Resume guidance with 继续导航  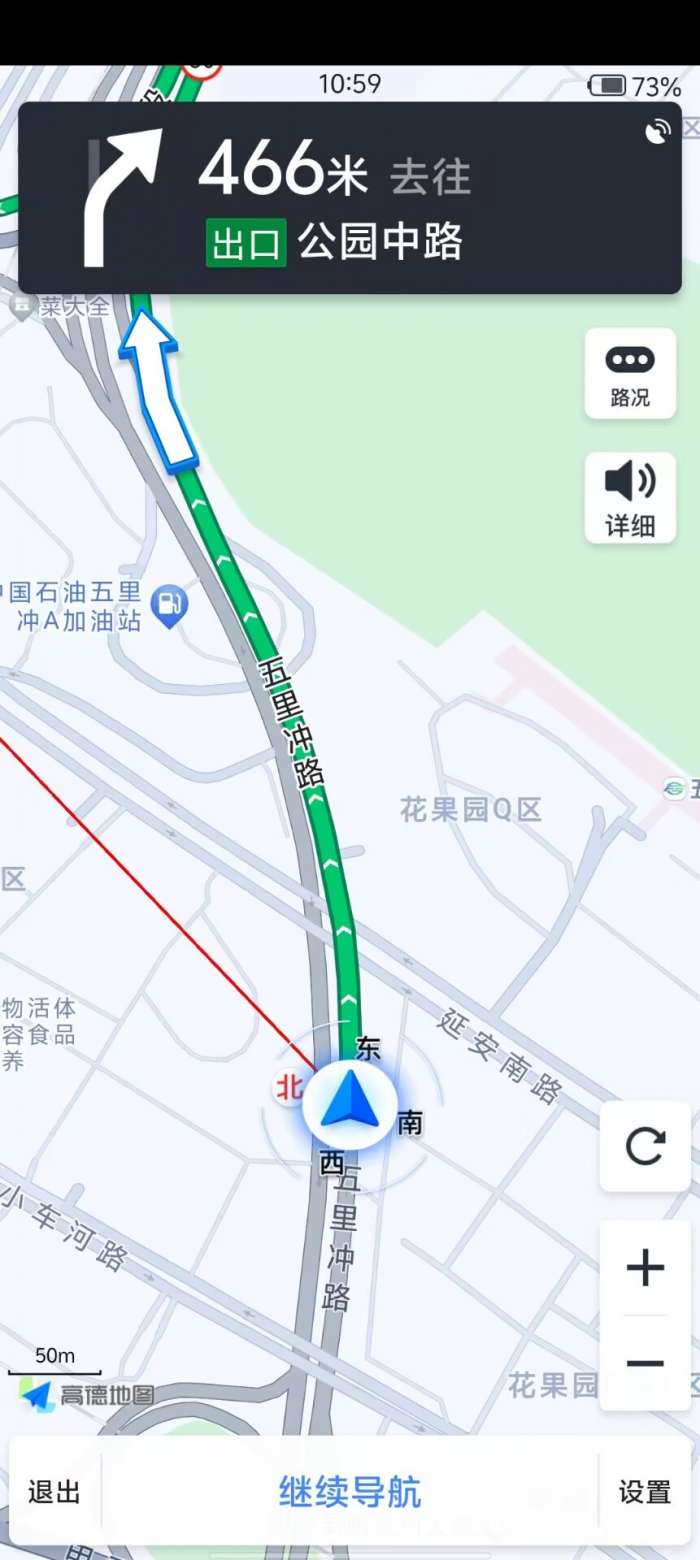click(x=350, y=1492)
